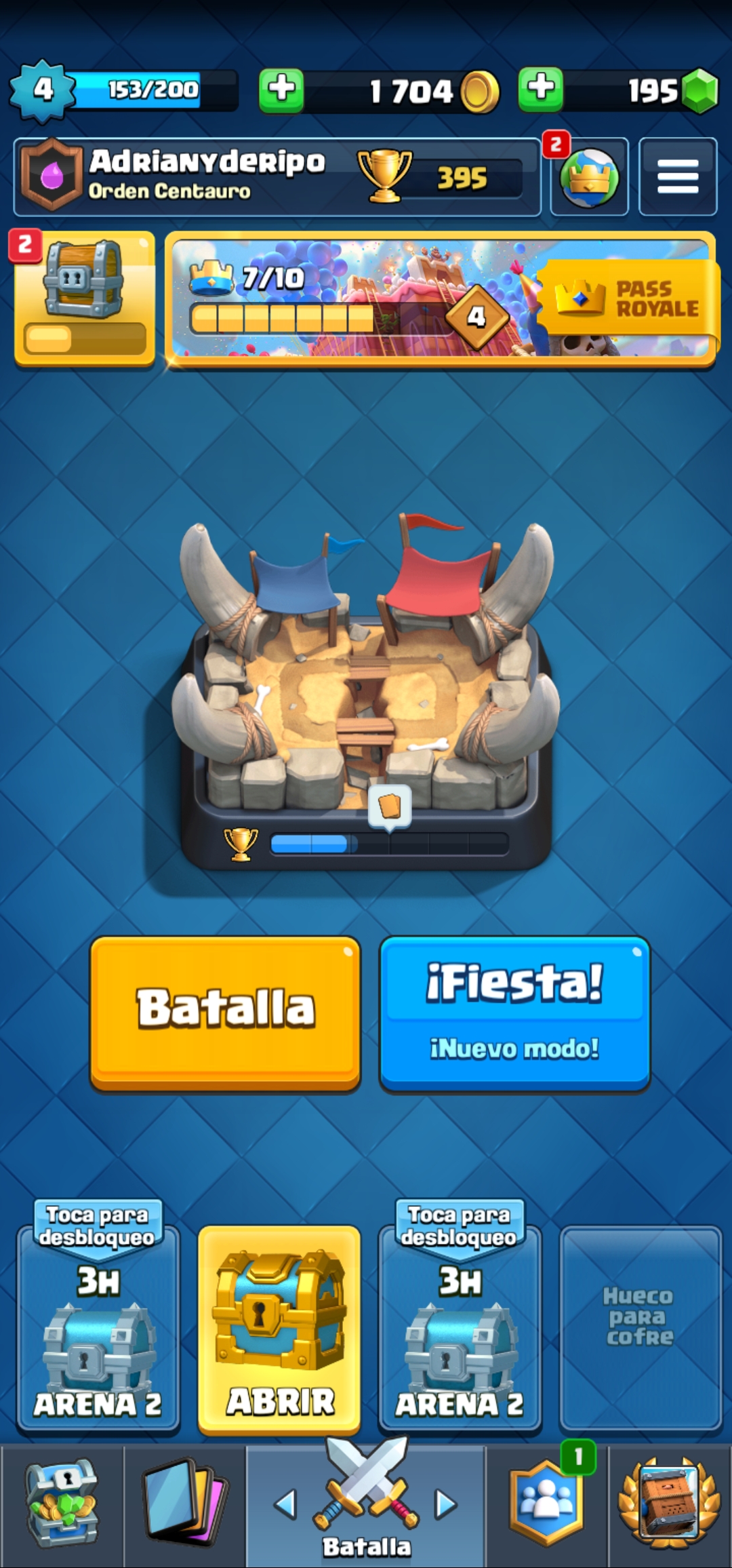The height and width of the screenshot is (1568, 732).
Task: Open the silver chest quest tile
Action: [85, 298]
